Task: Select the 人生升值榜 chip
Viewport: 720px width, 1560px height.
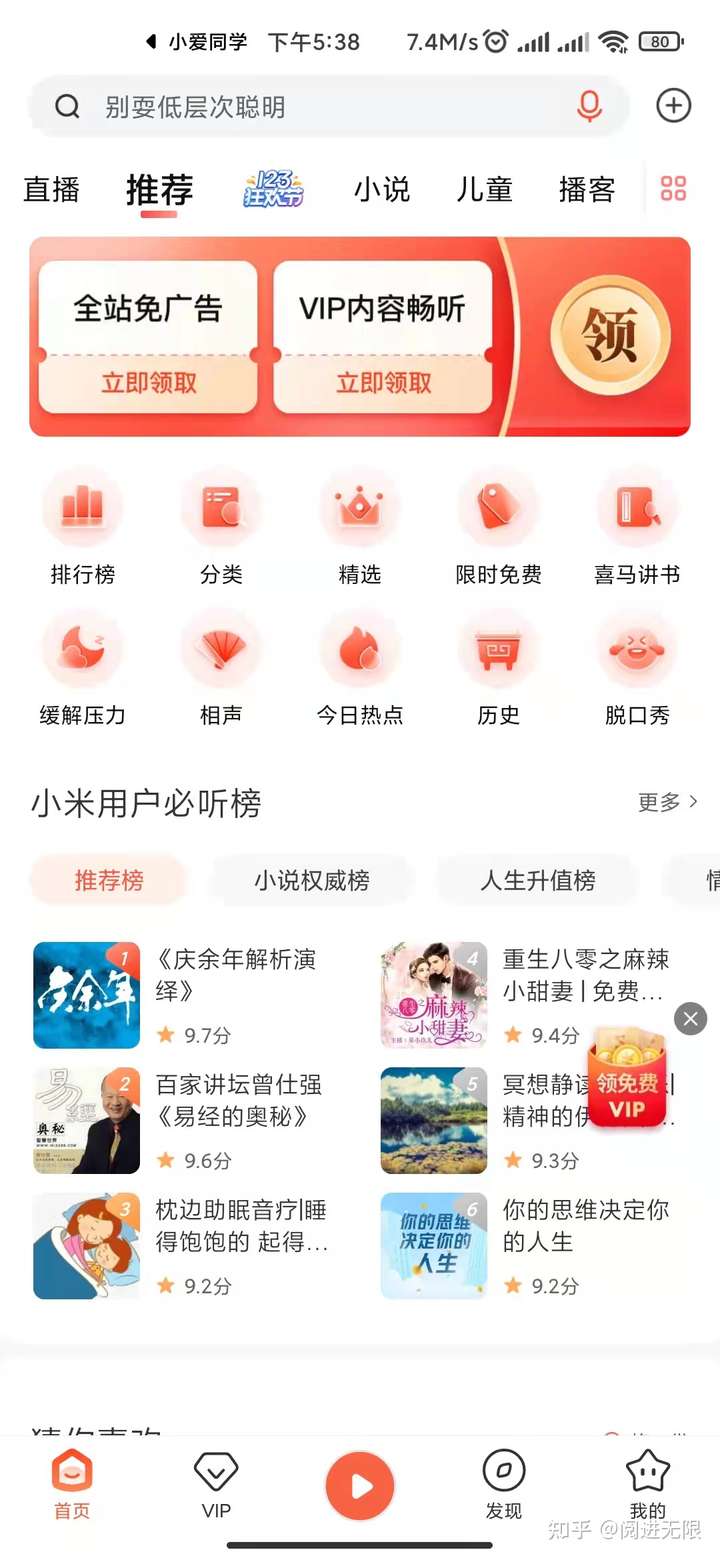Action: (x=538, y=880)
